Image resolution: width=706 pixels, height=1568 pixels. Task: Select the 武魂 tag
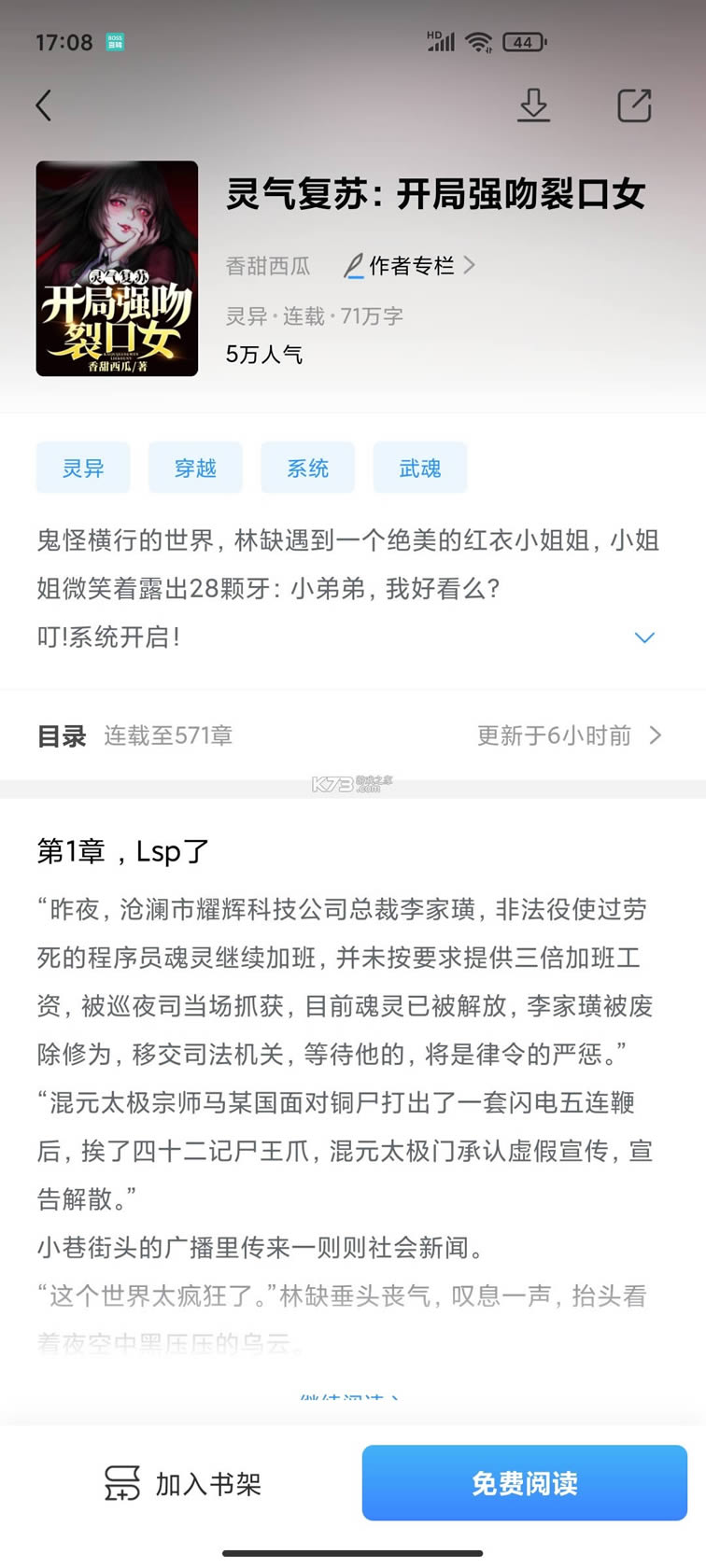click(420, 468)
